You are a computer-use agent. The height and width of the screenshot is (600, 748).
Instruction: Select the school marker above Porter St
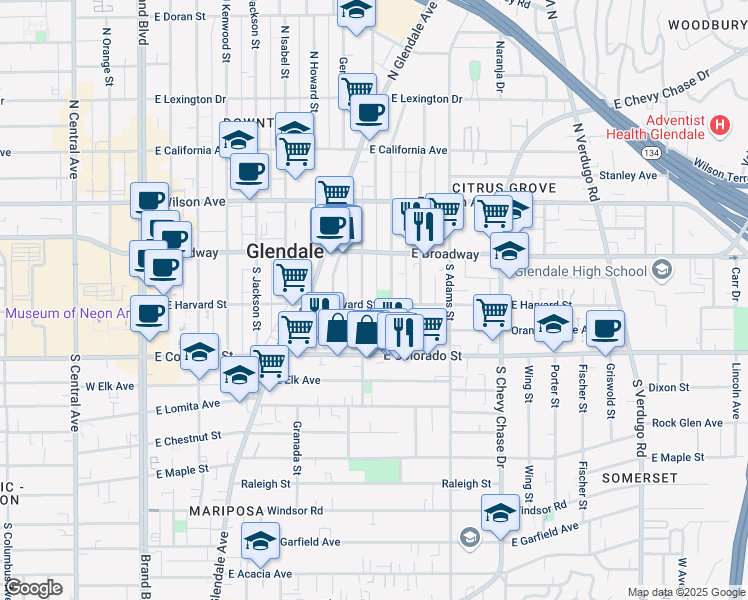(x=552, y=325)
